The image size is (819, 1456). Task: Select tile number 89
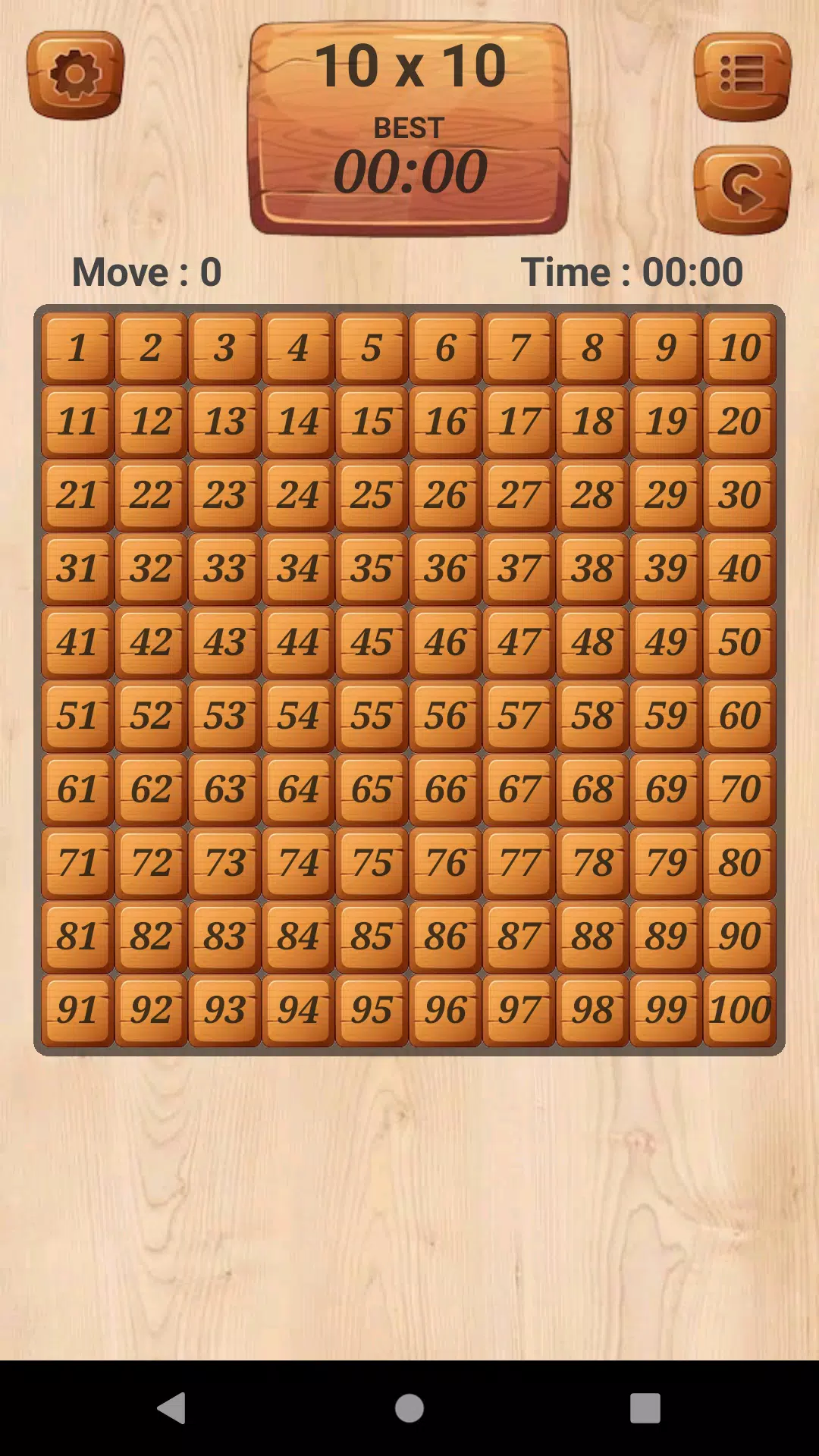pos(666,937)
